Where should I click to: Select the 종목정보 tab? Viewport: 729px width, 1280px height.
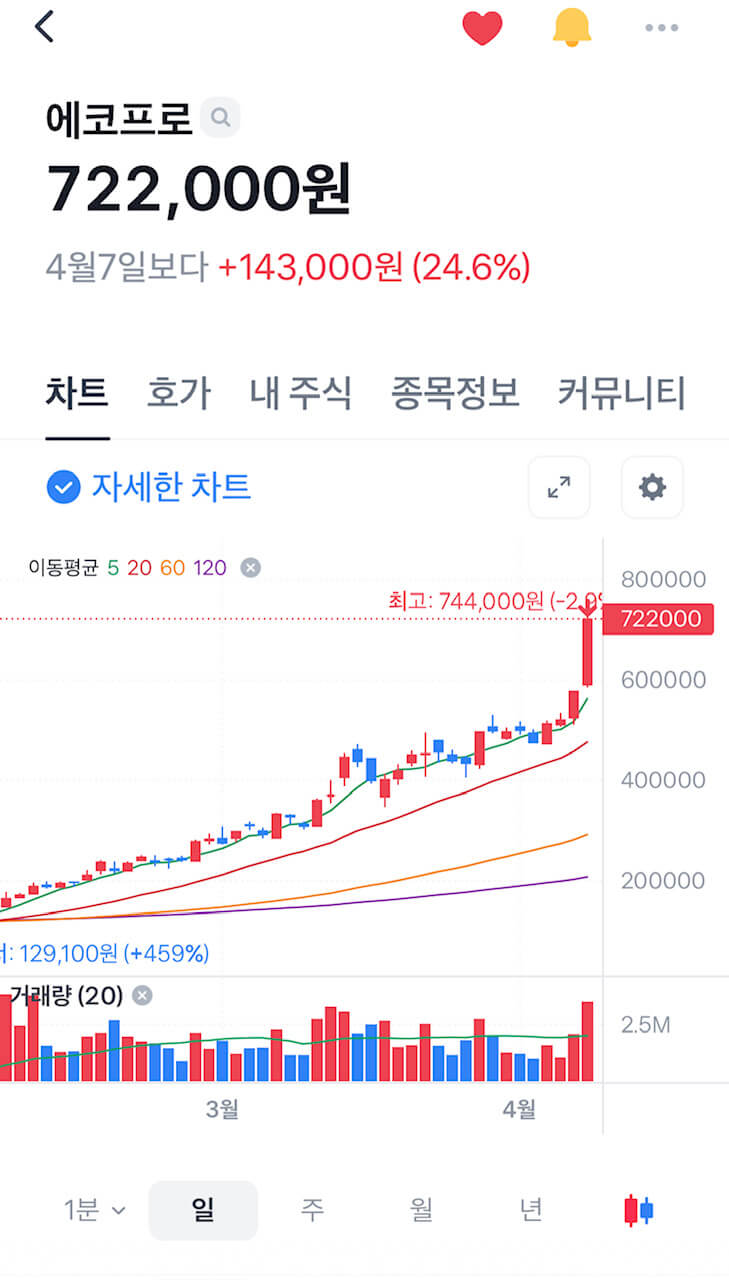455,393
